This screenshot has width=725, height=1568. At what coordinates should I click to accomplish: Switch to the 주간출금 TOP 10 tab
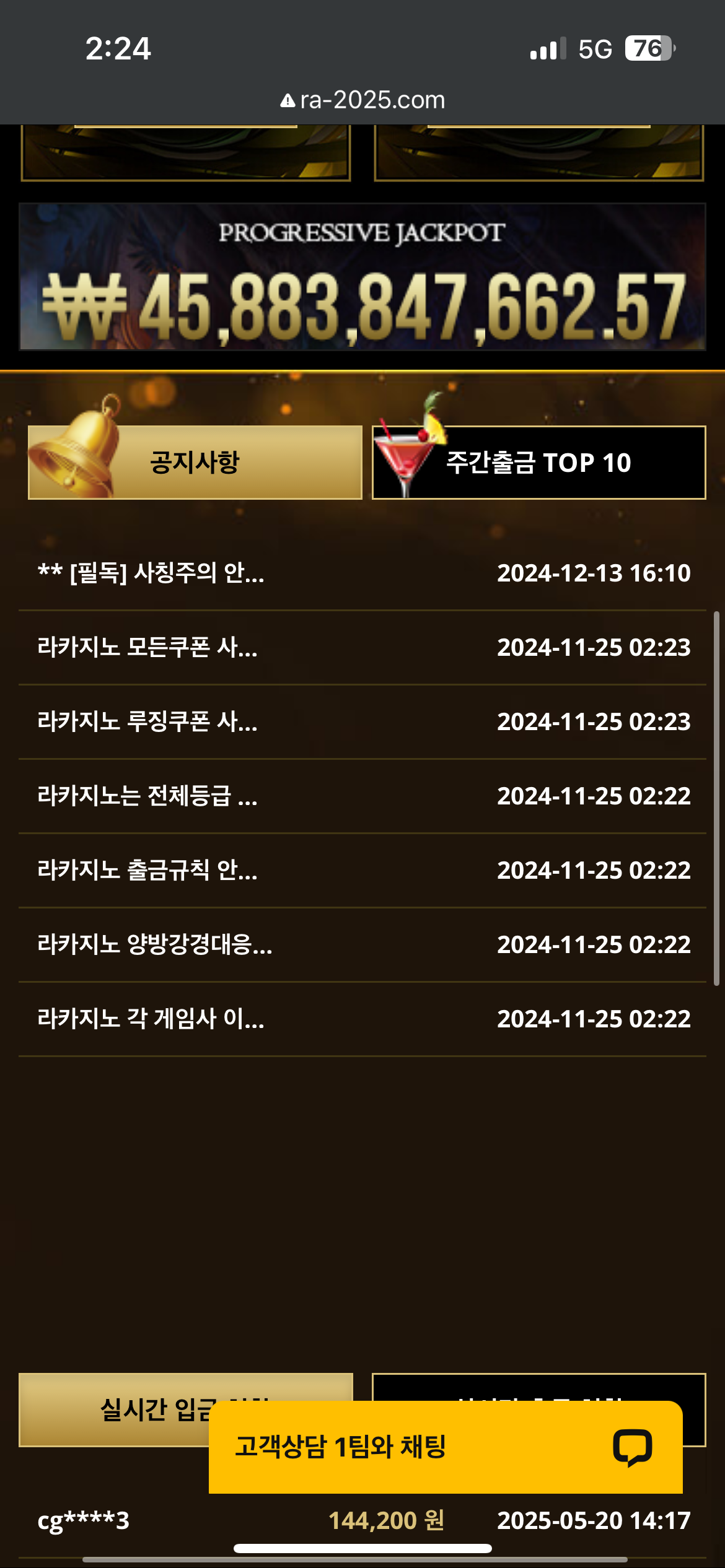click(x=538, y=463)
